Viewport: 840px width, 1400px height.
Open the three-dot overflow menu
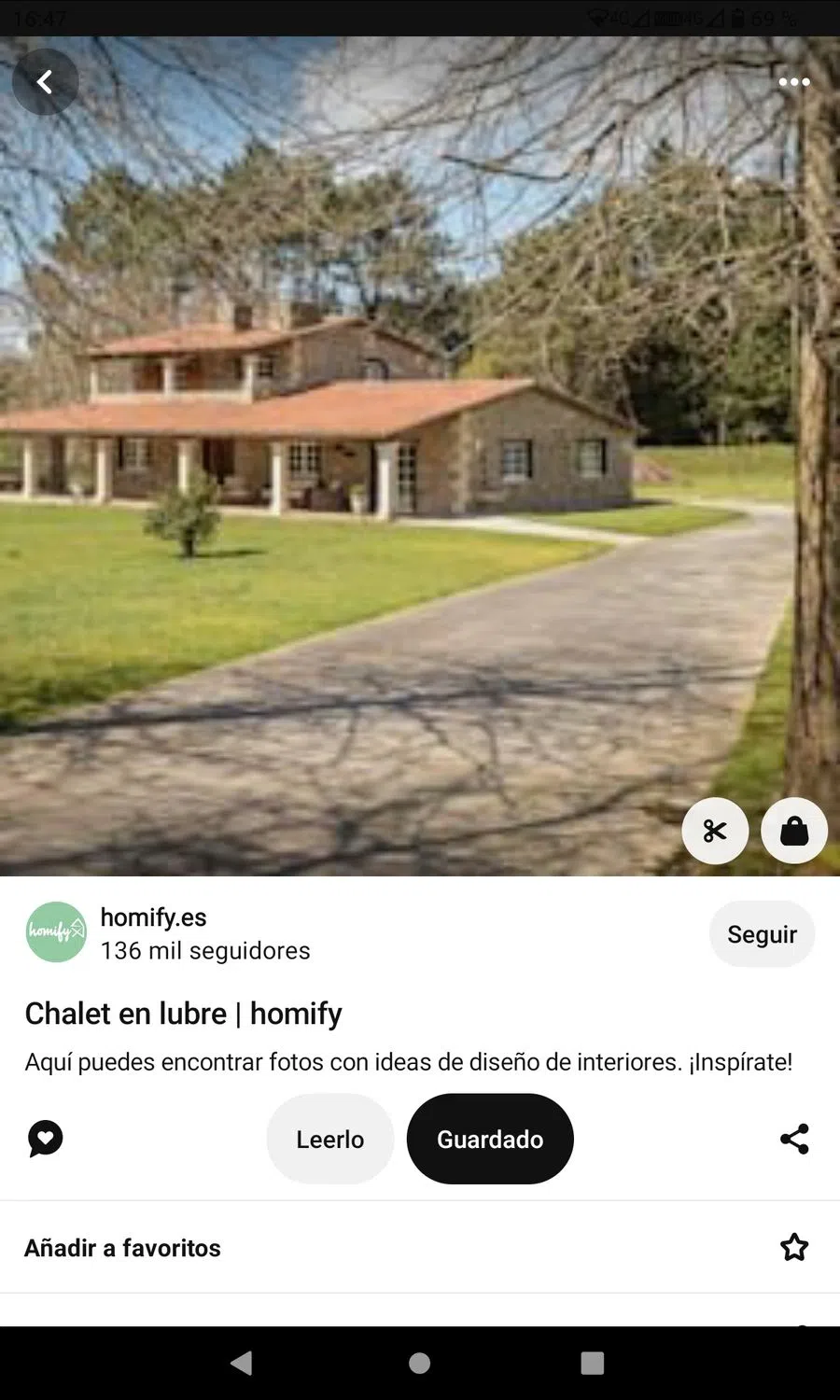(794, 82)
